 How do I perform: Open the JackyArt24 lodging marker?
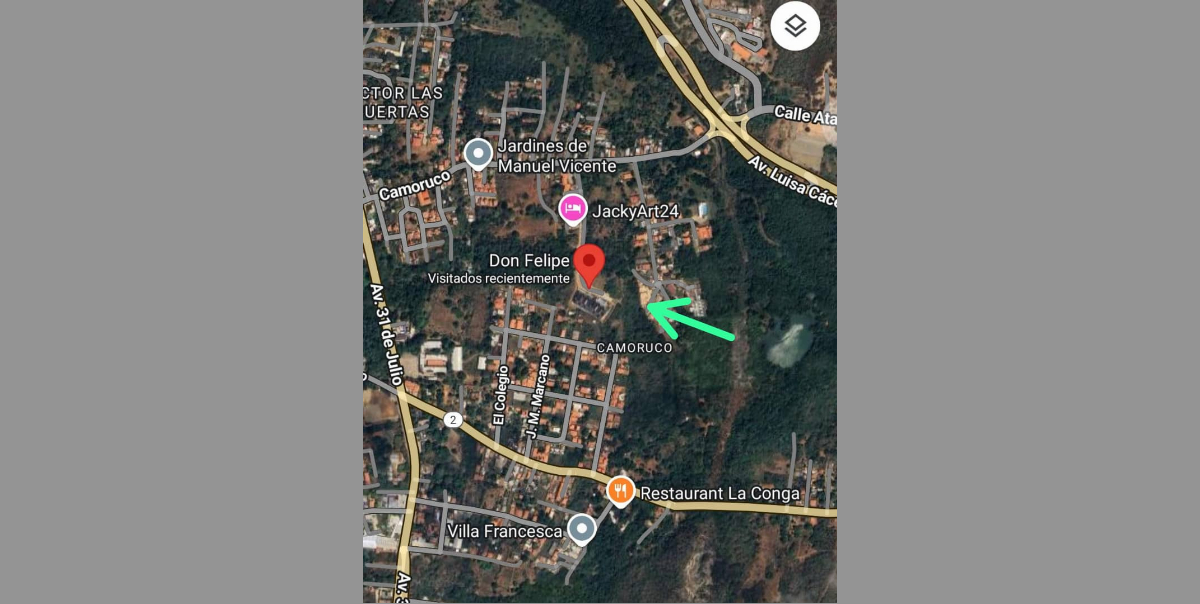[572, 208]
